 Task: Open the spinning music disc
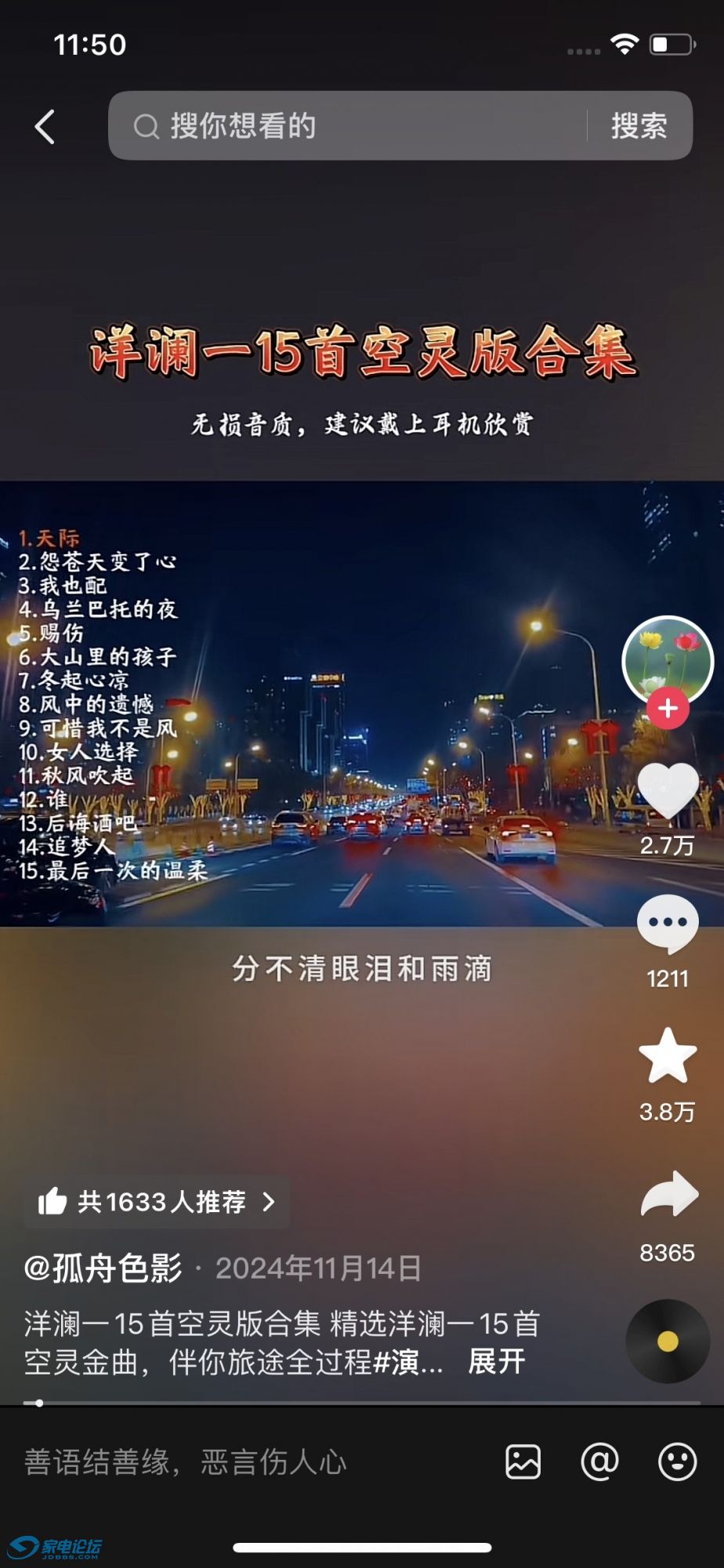pyautogui.click(x=668, y=1341)
